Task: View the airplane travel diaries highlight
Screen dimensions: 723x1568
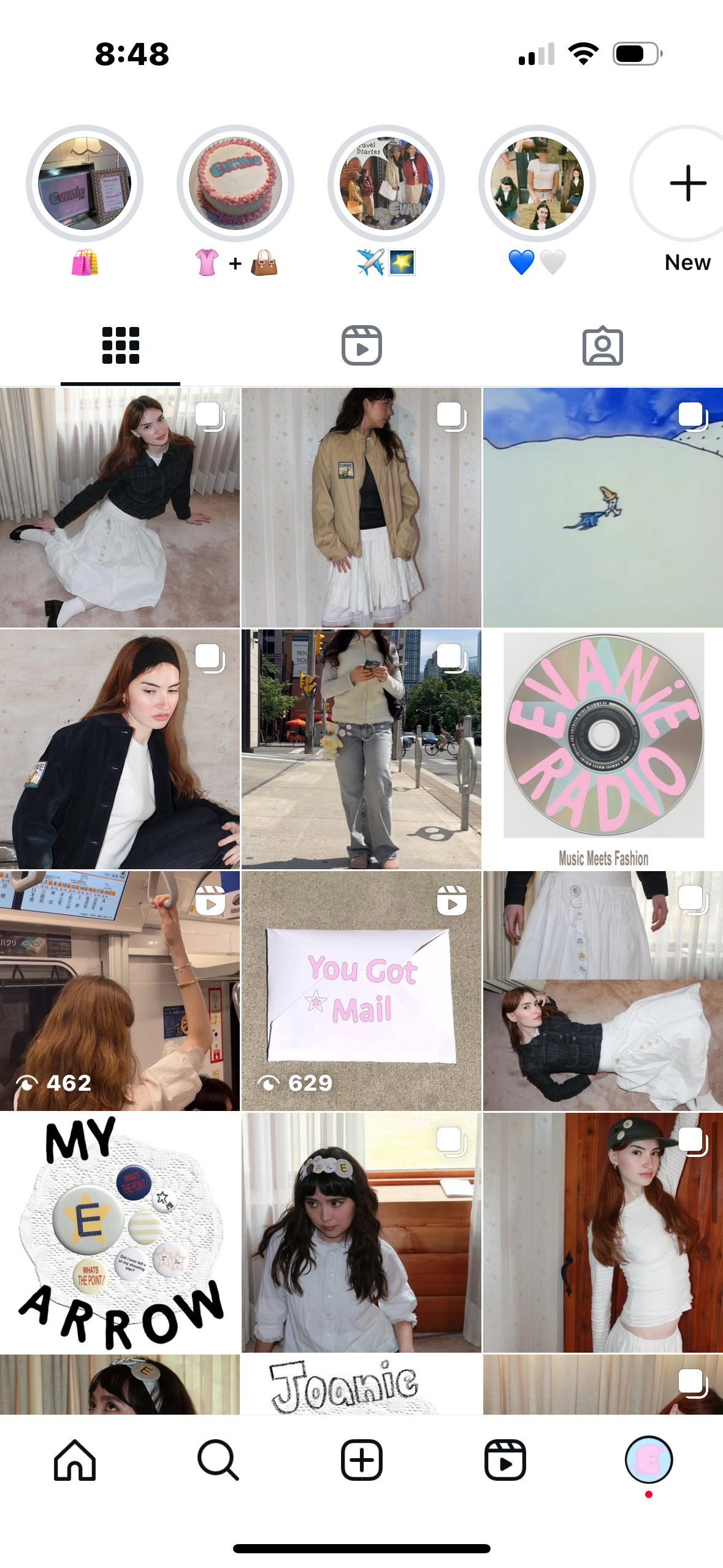Action: click(x=386, y=183)
